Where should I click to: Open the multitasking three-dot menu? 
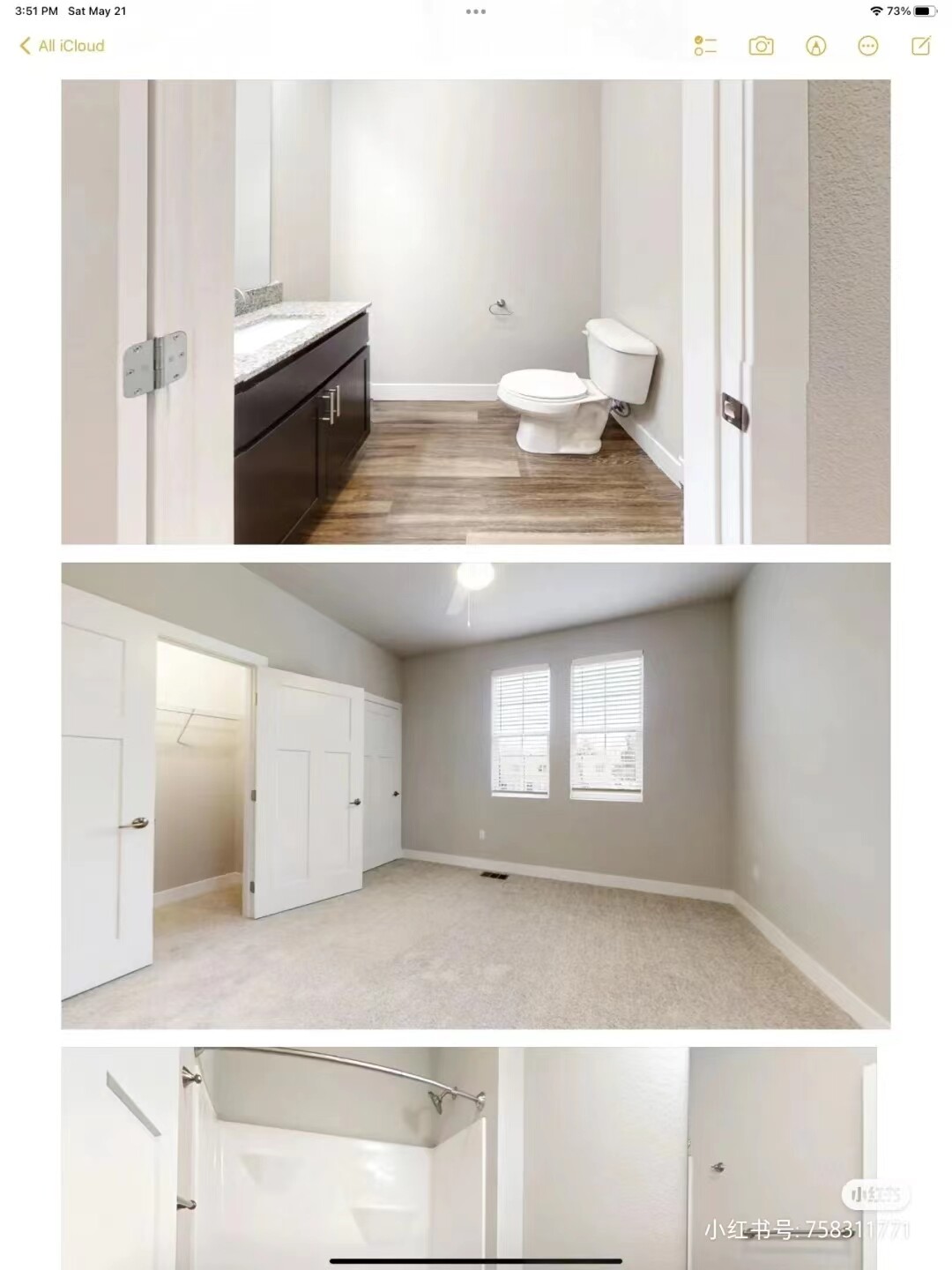476,11
